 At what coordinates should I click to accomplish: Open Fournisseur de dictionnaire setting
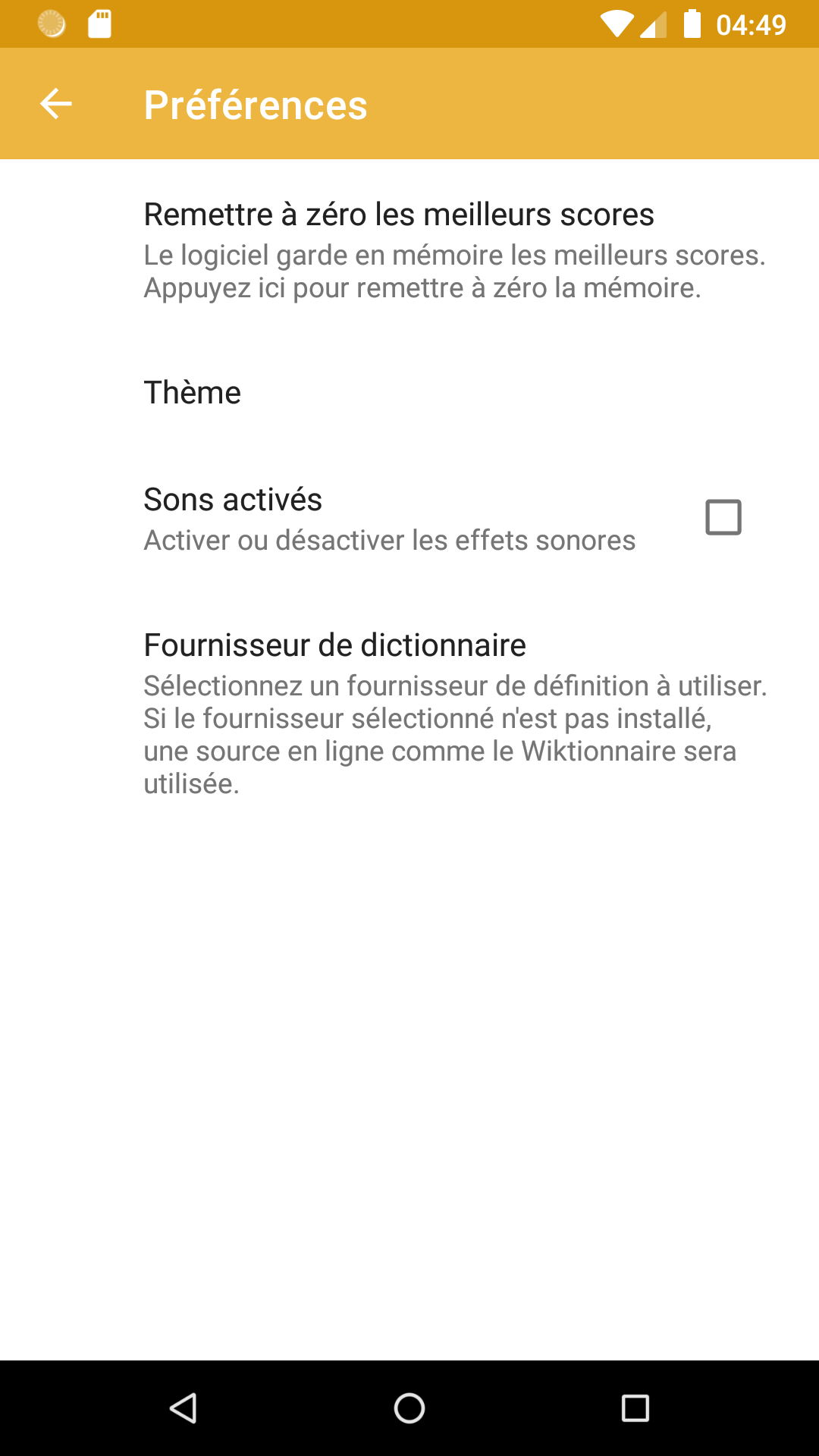(x=409, y=714)
